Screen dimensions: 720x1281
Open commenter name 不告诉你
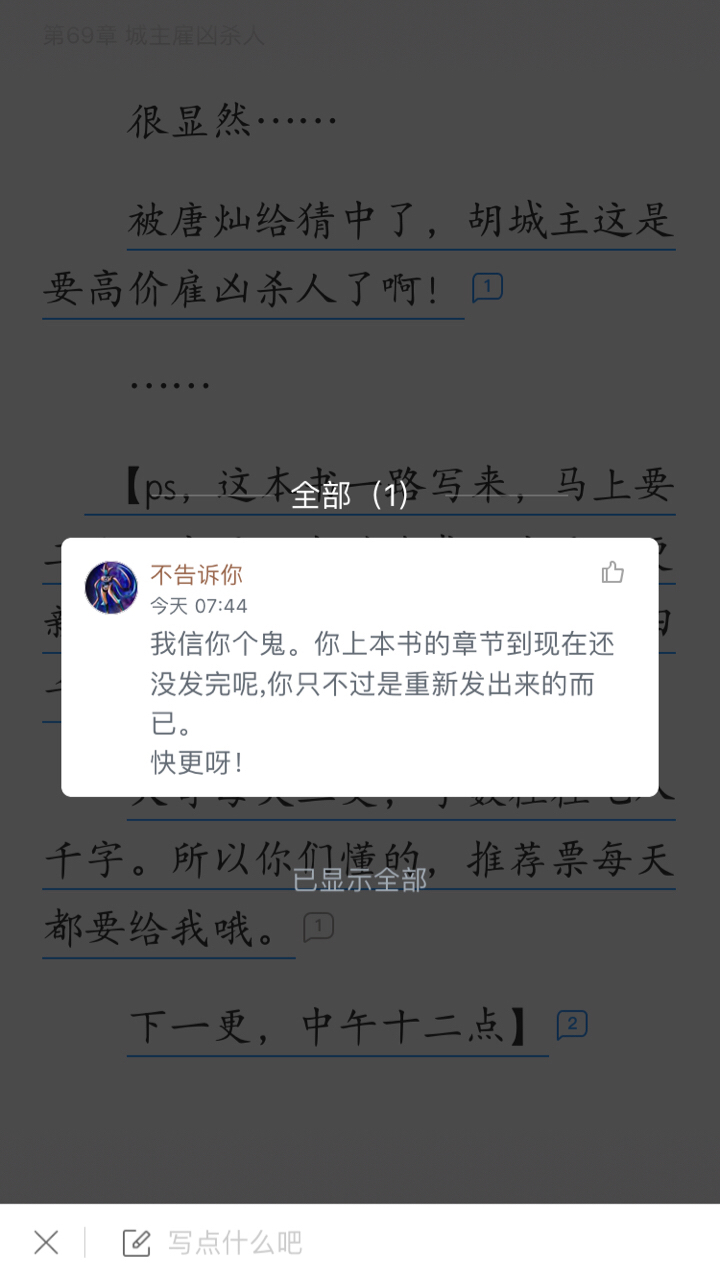coord(196,575)
